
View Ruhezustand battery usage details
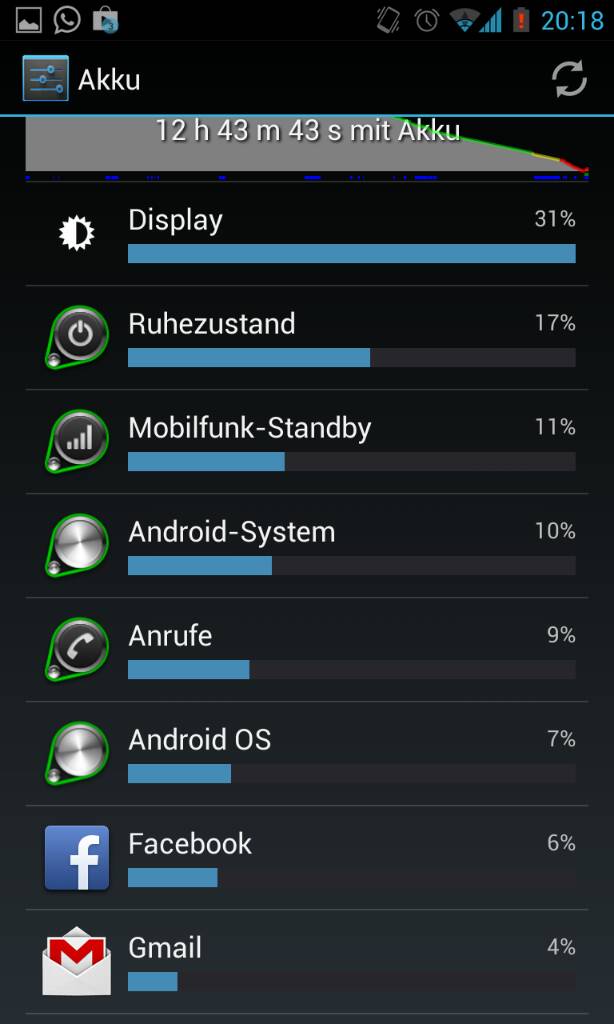(307, 338)
